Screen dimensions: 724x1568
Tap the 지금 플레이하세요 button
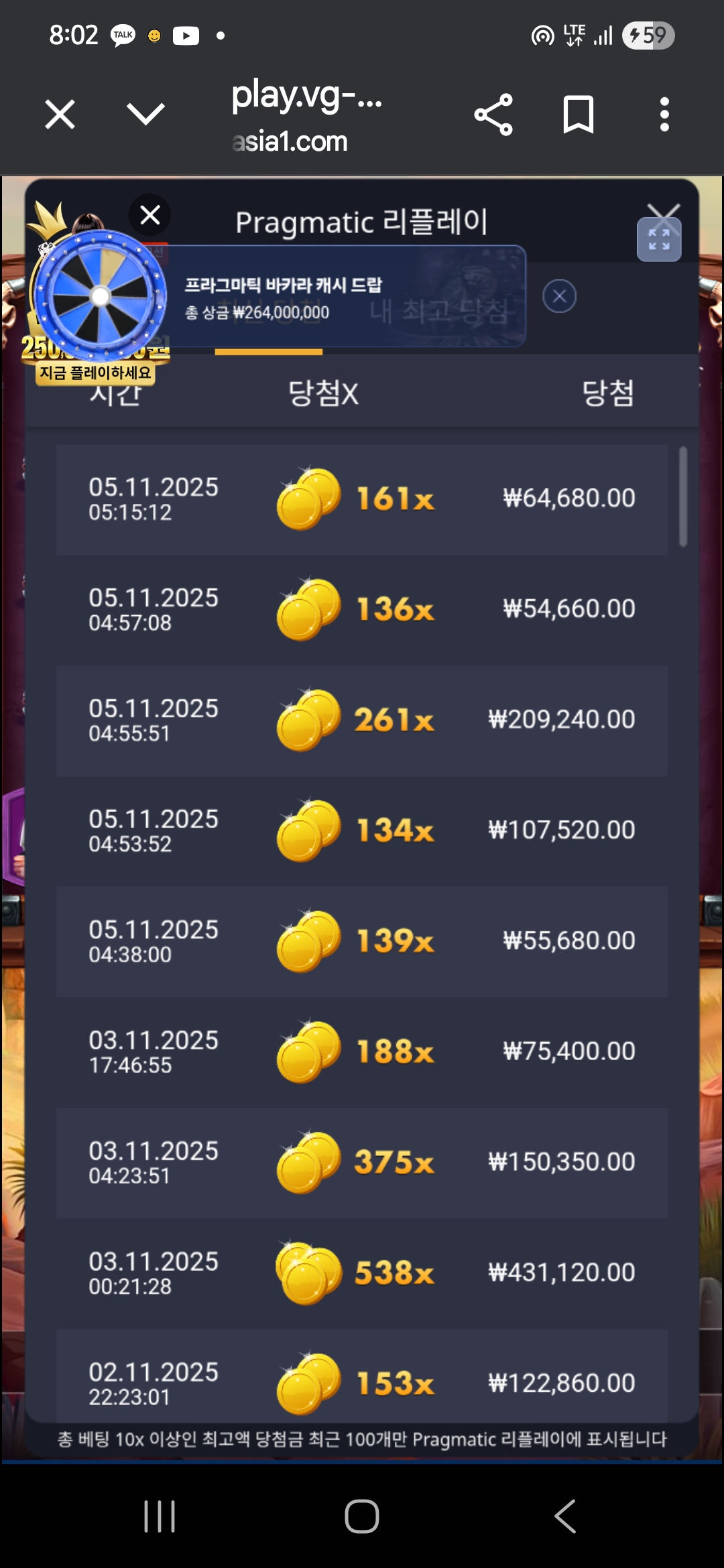[x=95, y=373]
